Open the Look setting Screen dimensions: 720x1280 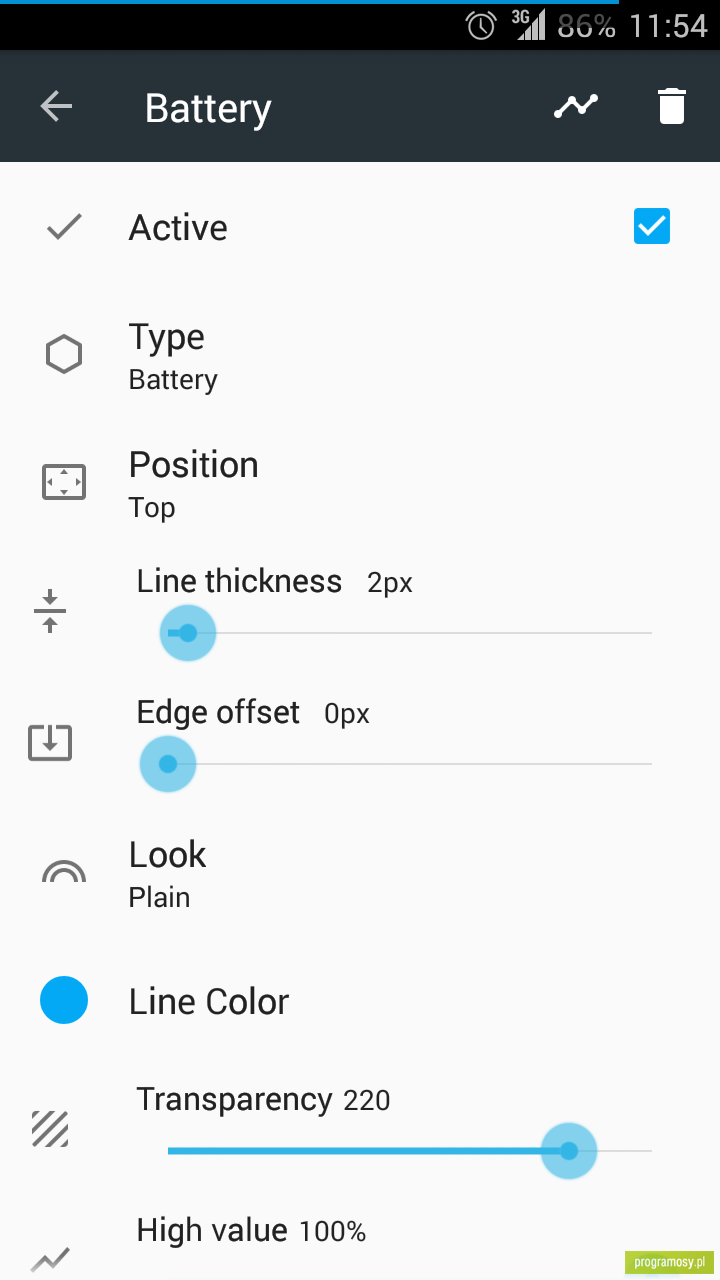(360, 873)
